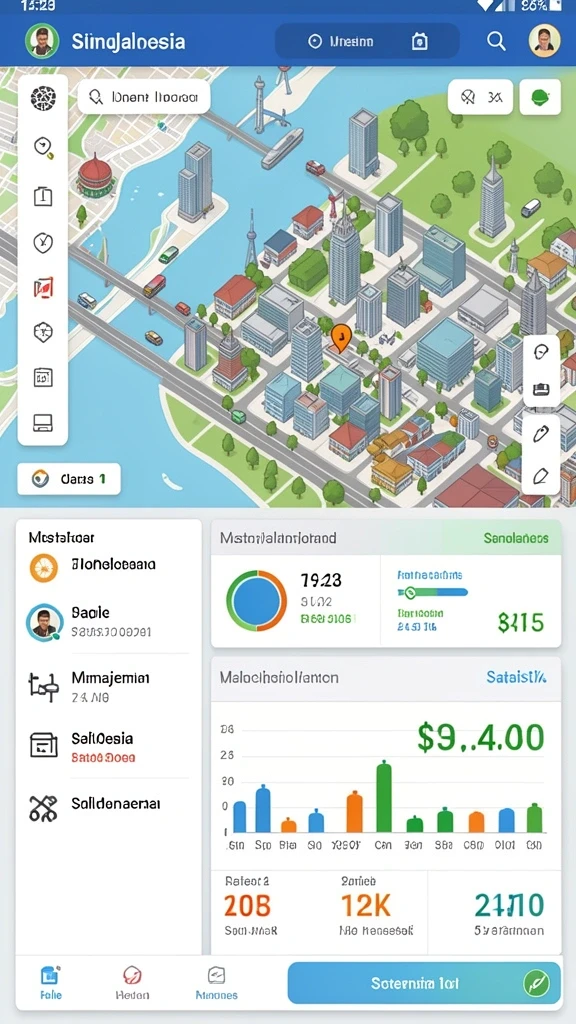The width and height of the screenshot is (576, 1024).
Task: Open the profile avatar at top right
Action: pos(544,40)
